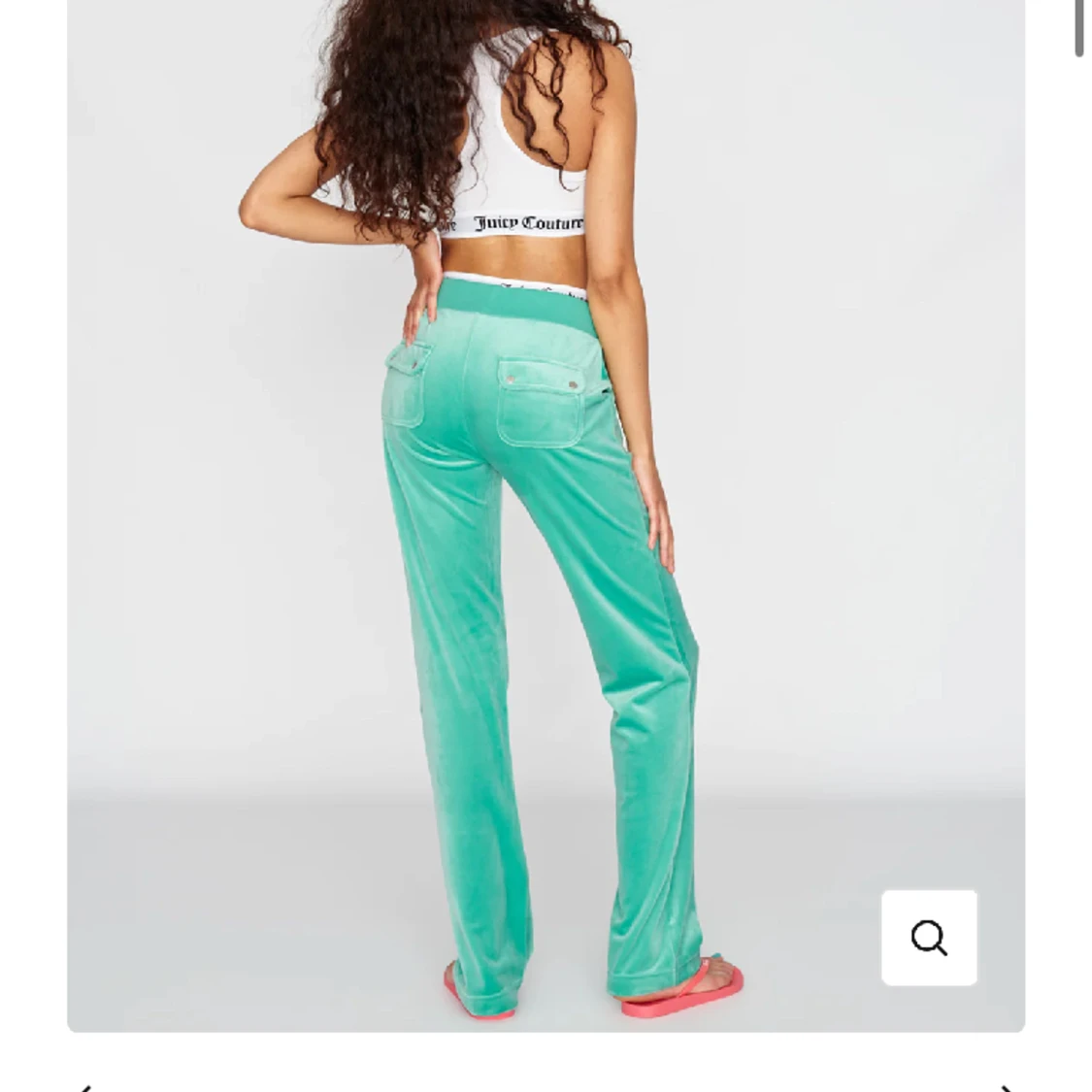Screen dimensions: 1092x1092
Task: Tap the magnifier button to zoom the photo
Action: (929, 938)
